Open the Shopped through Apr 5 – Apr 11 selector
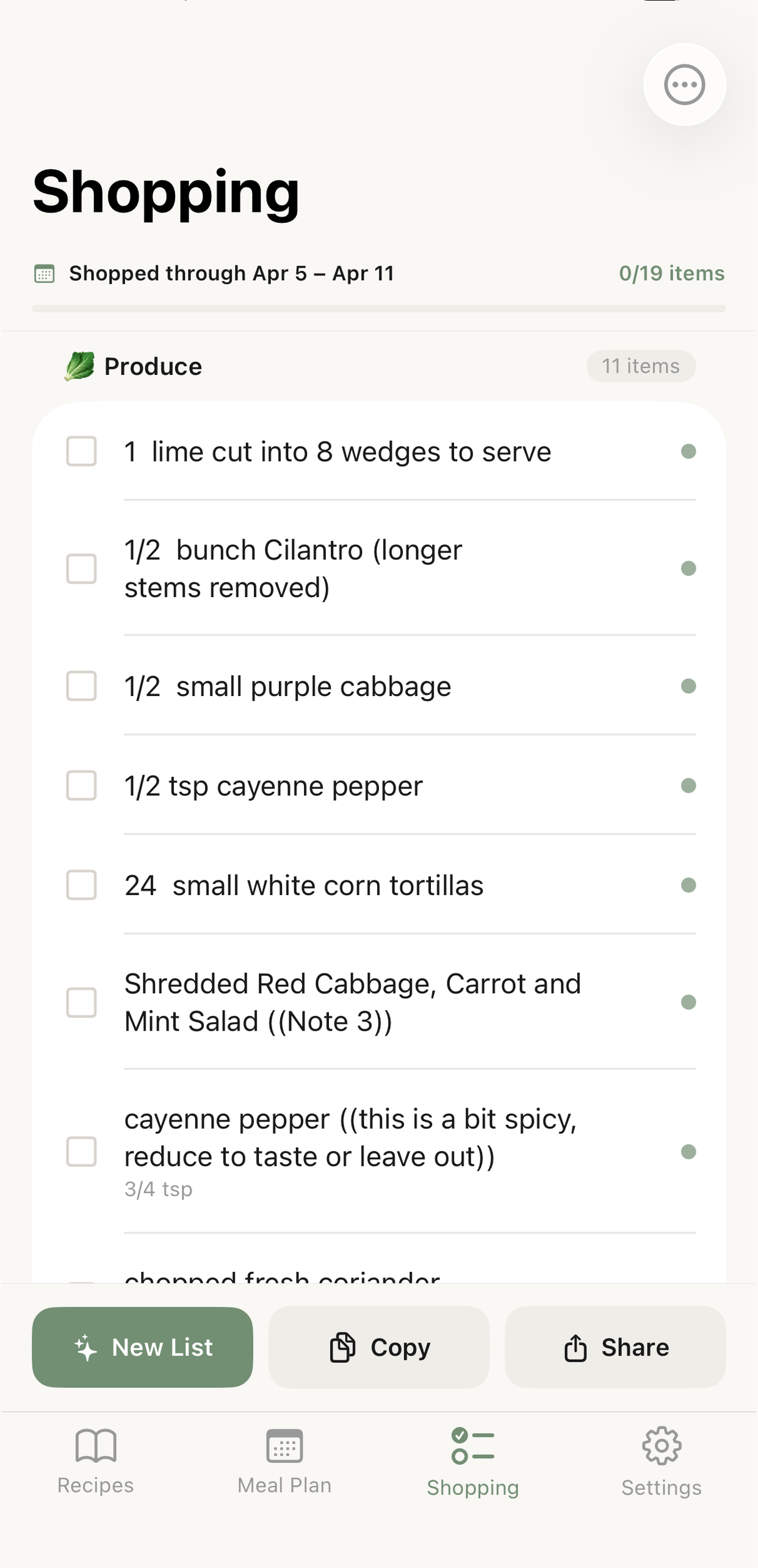This screenshot has height=1568, width=758. pos(231,274)
